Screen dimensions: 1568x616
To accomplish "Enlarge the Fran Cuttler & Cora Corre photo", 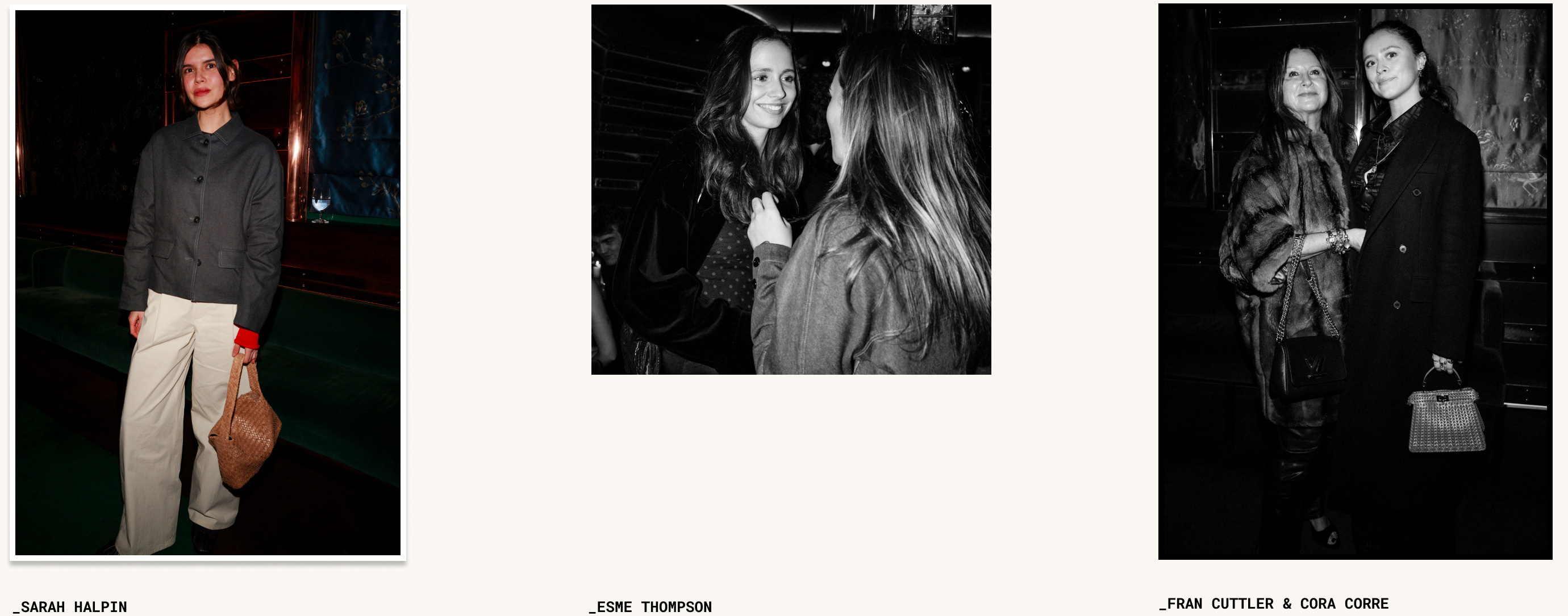I will click(x=1354, y=282).
